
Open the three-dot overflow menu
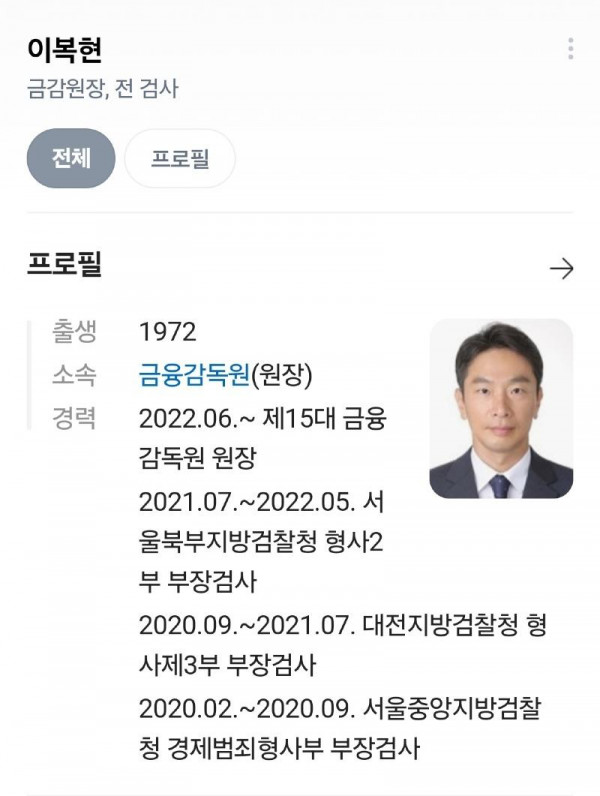pyautogui.click(x=570, y=49)
